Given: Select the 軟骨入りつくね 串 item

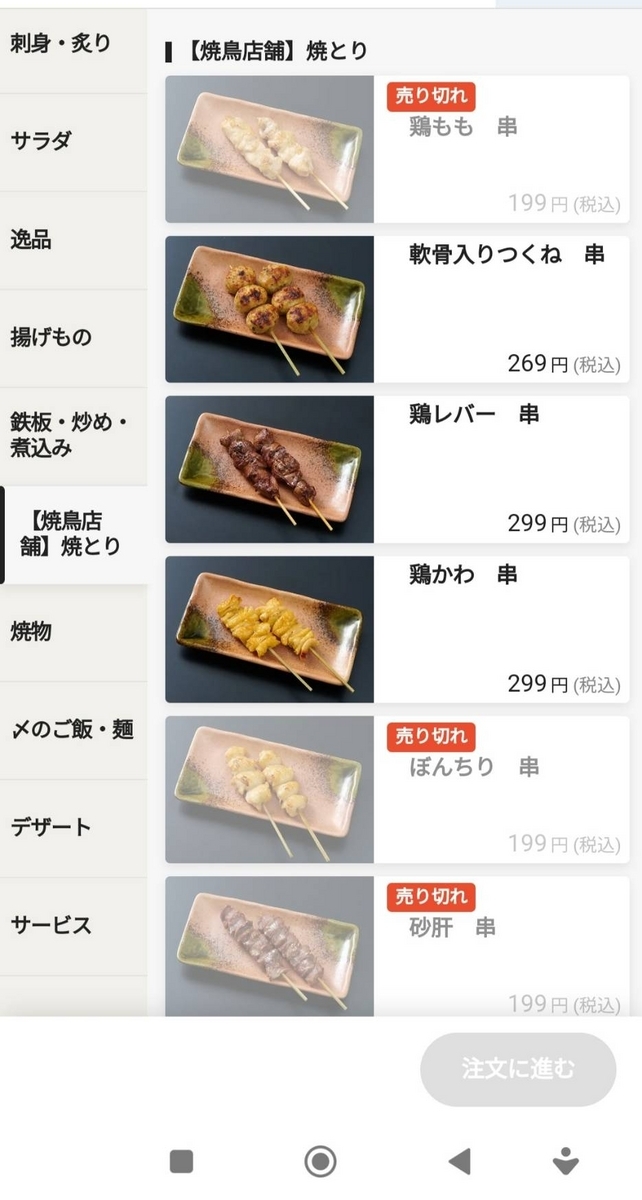Looking at the screenshot, I should [x=397, y=309].
